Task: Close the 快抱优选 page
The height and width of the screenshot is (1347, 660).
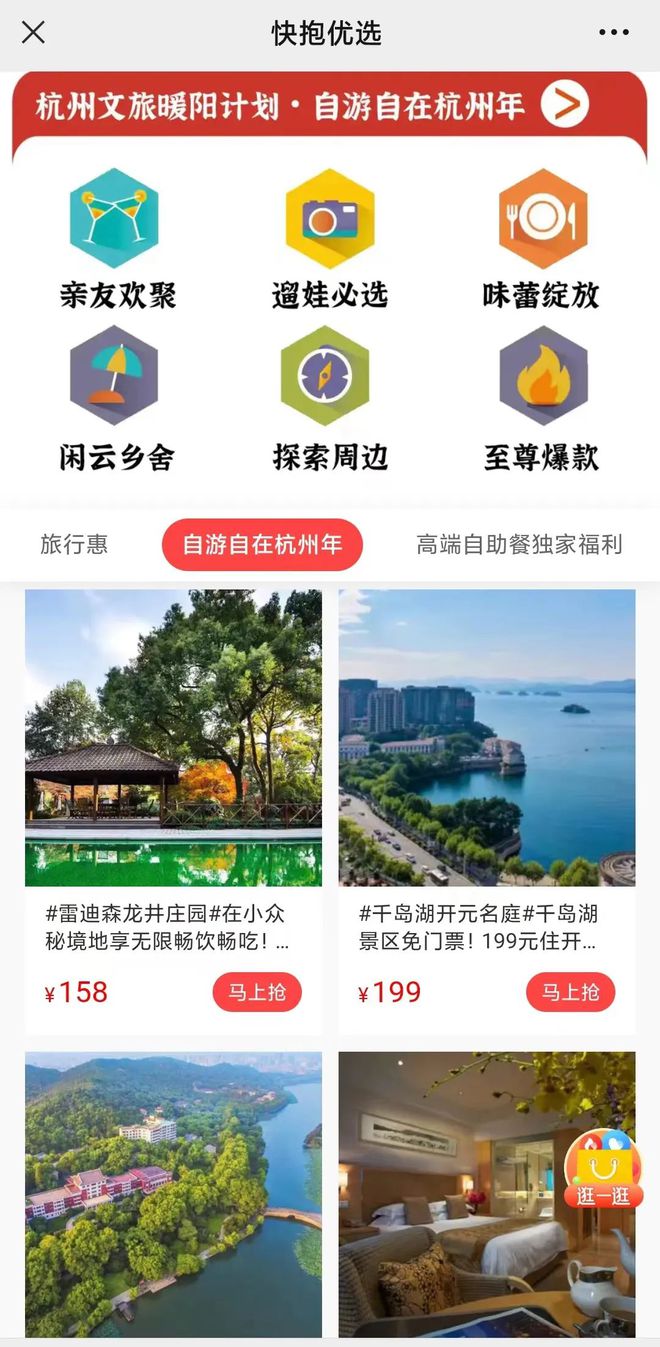Action: pyautogui.click(x=33, y=33)
